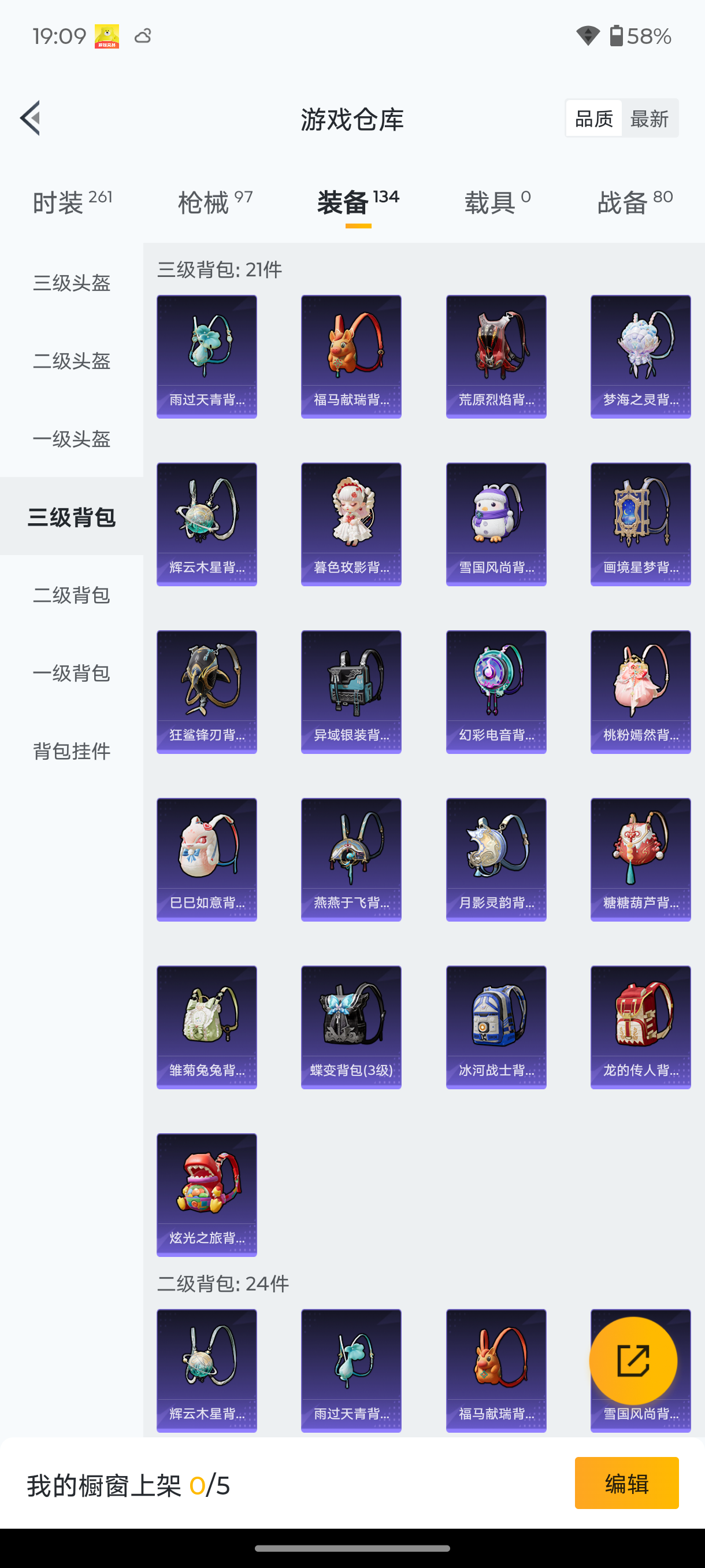Screen dimensions: 705x1568
Task: Select the 冰河战士背包 item icon
Action: point(496,1026)
